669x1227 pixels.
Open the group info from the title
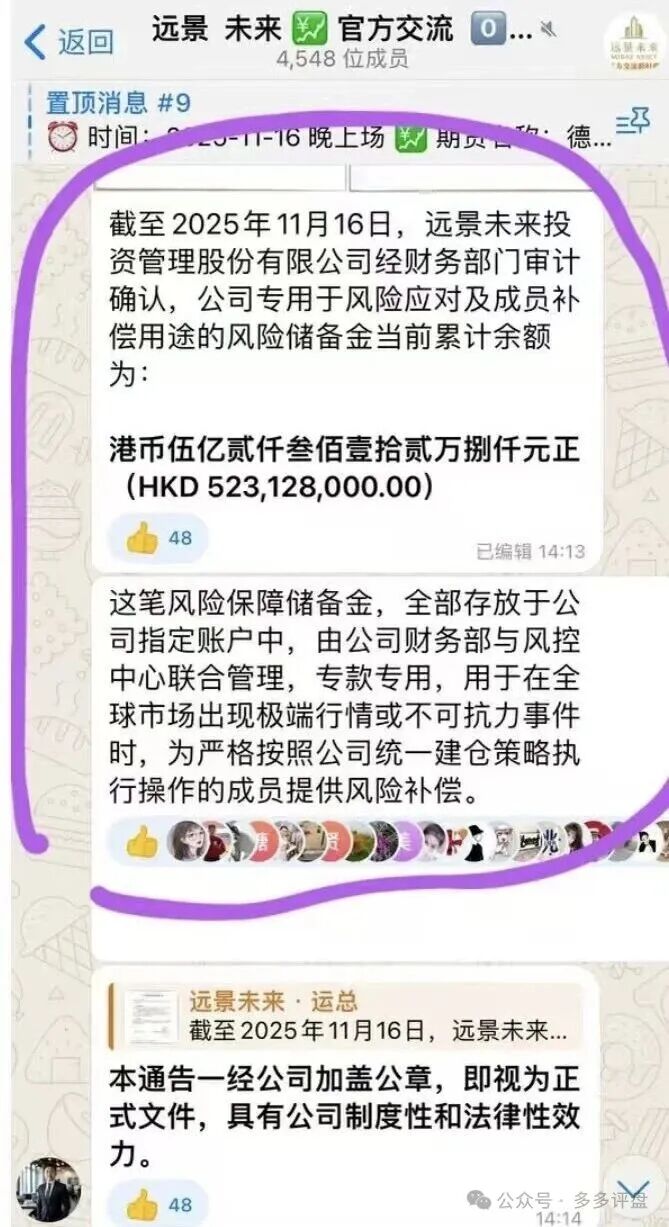click(340, 40)
